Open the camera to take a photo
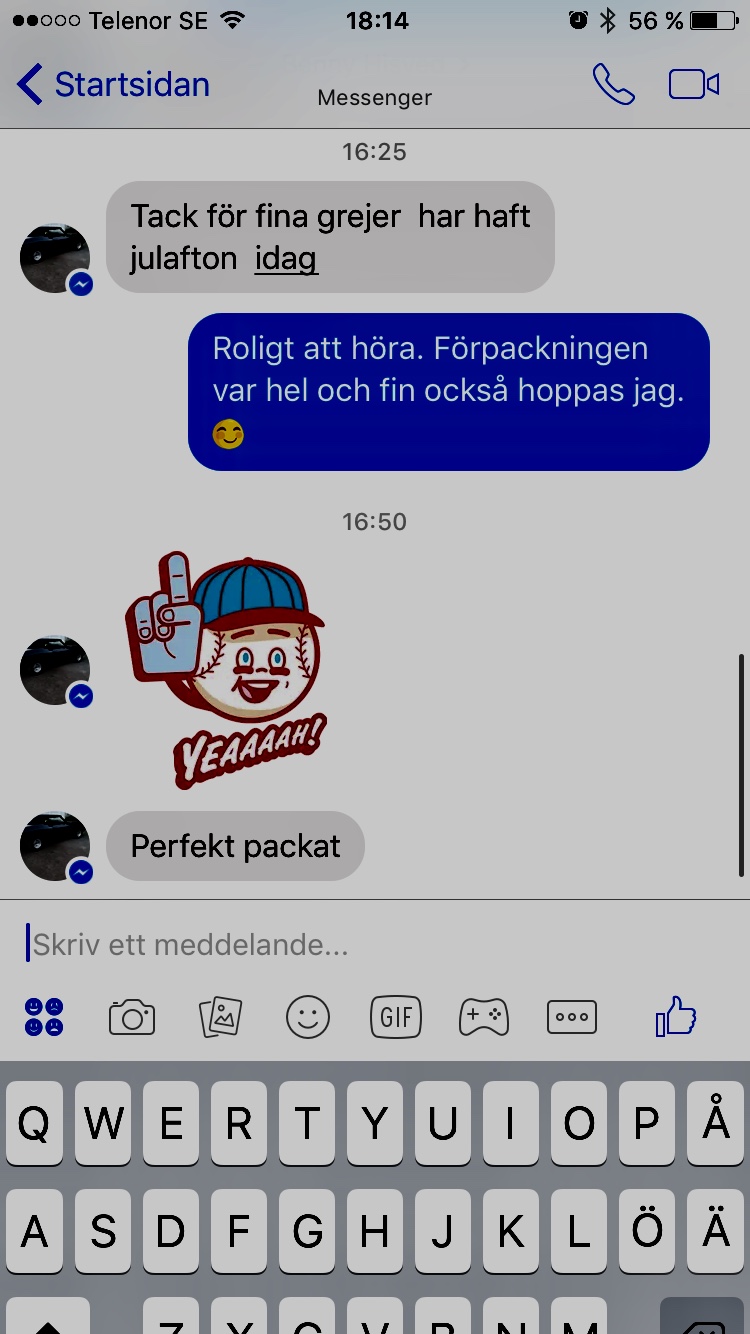 132,1018
